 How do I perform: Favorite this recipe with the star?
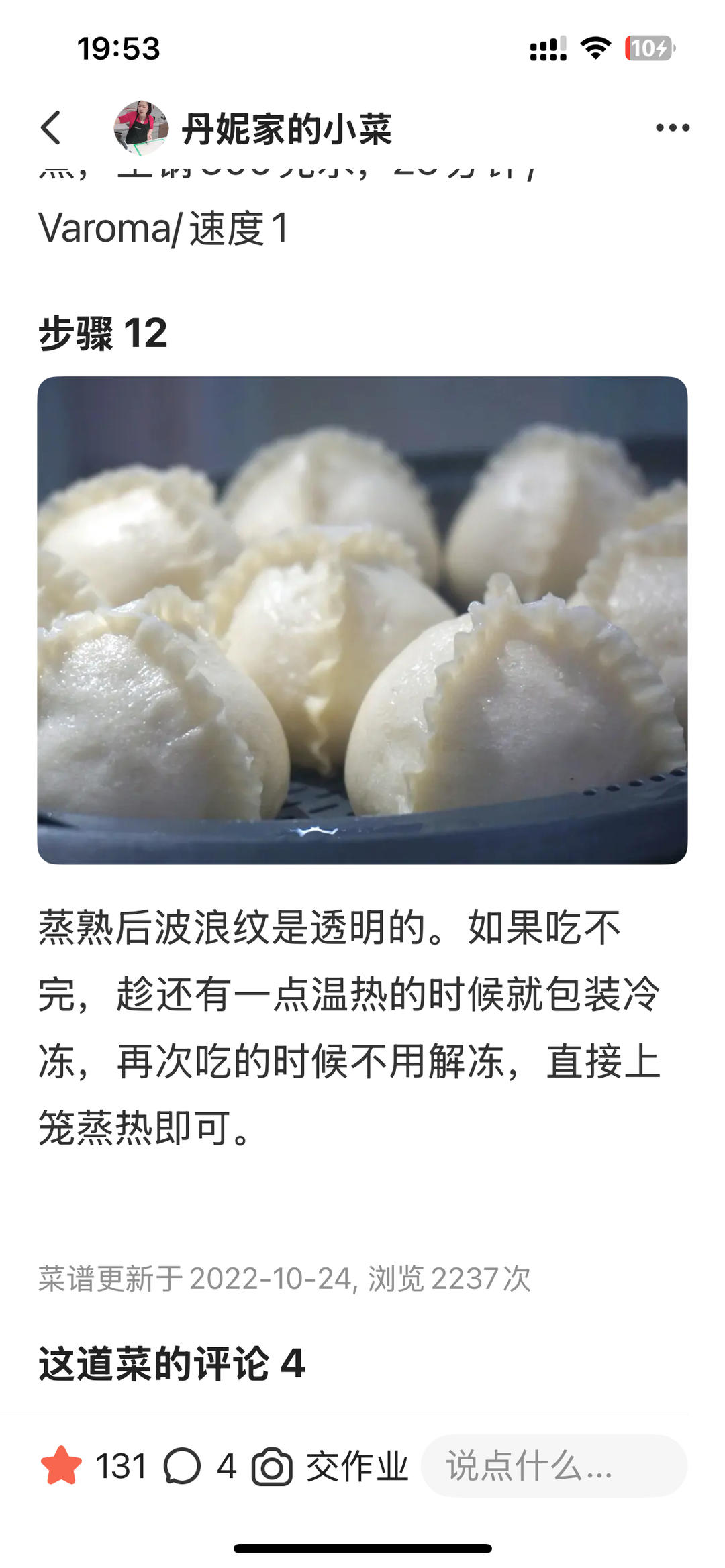pos(61,1466)
